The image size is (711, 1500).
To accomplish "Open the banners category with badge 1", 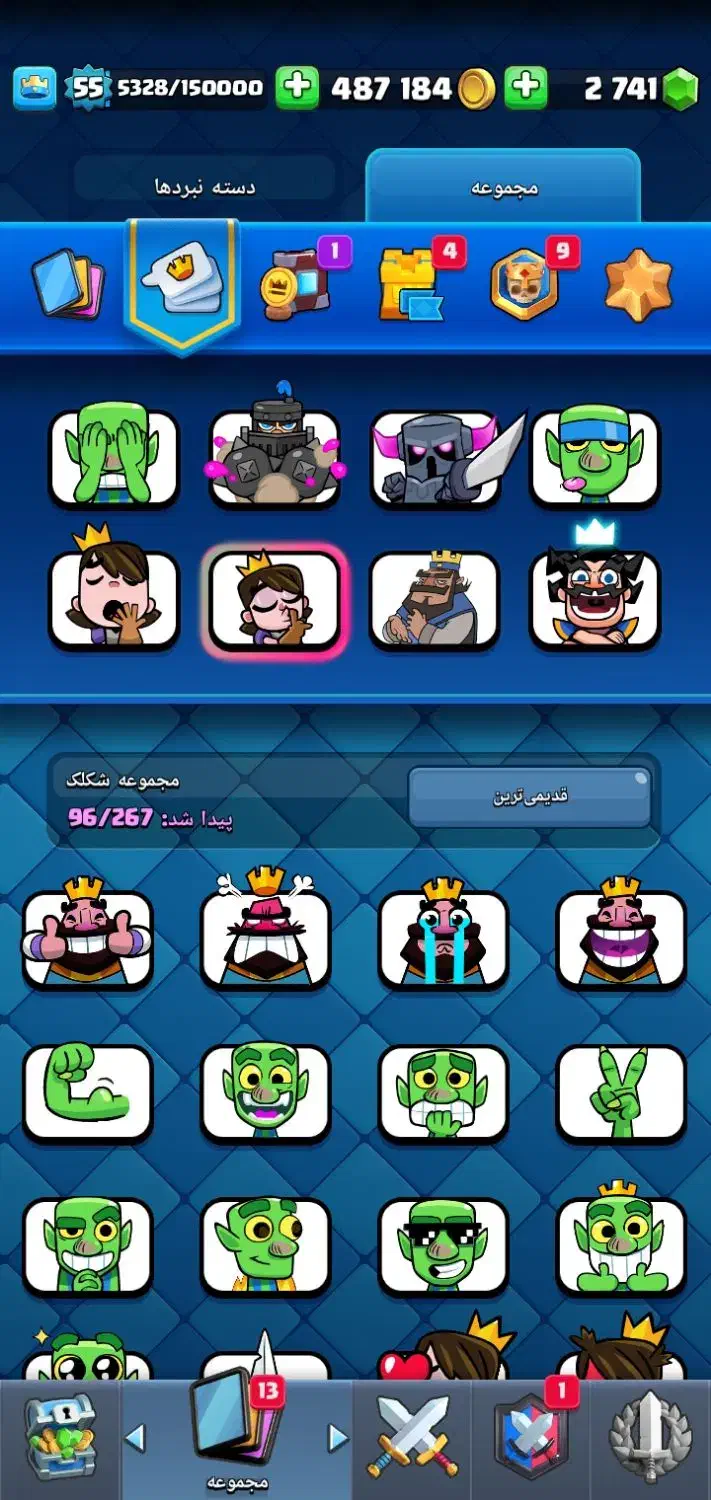I will point(294,284).
